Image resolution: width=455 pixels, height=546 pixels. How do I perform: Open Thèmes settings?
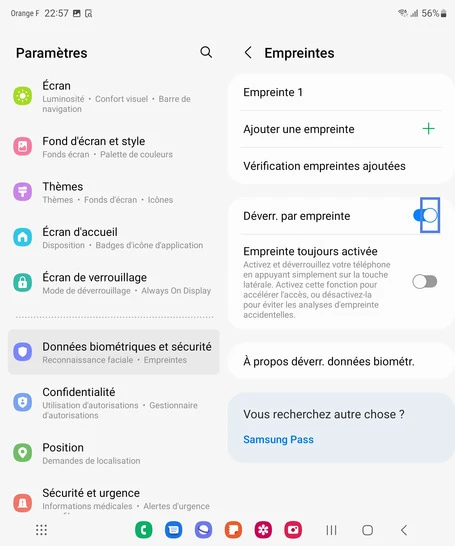coord(113,192)
